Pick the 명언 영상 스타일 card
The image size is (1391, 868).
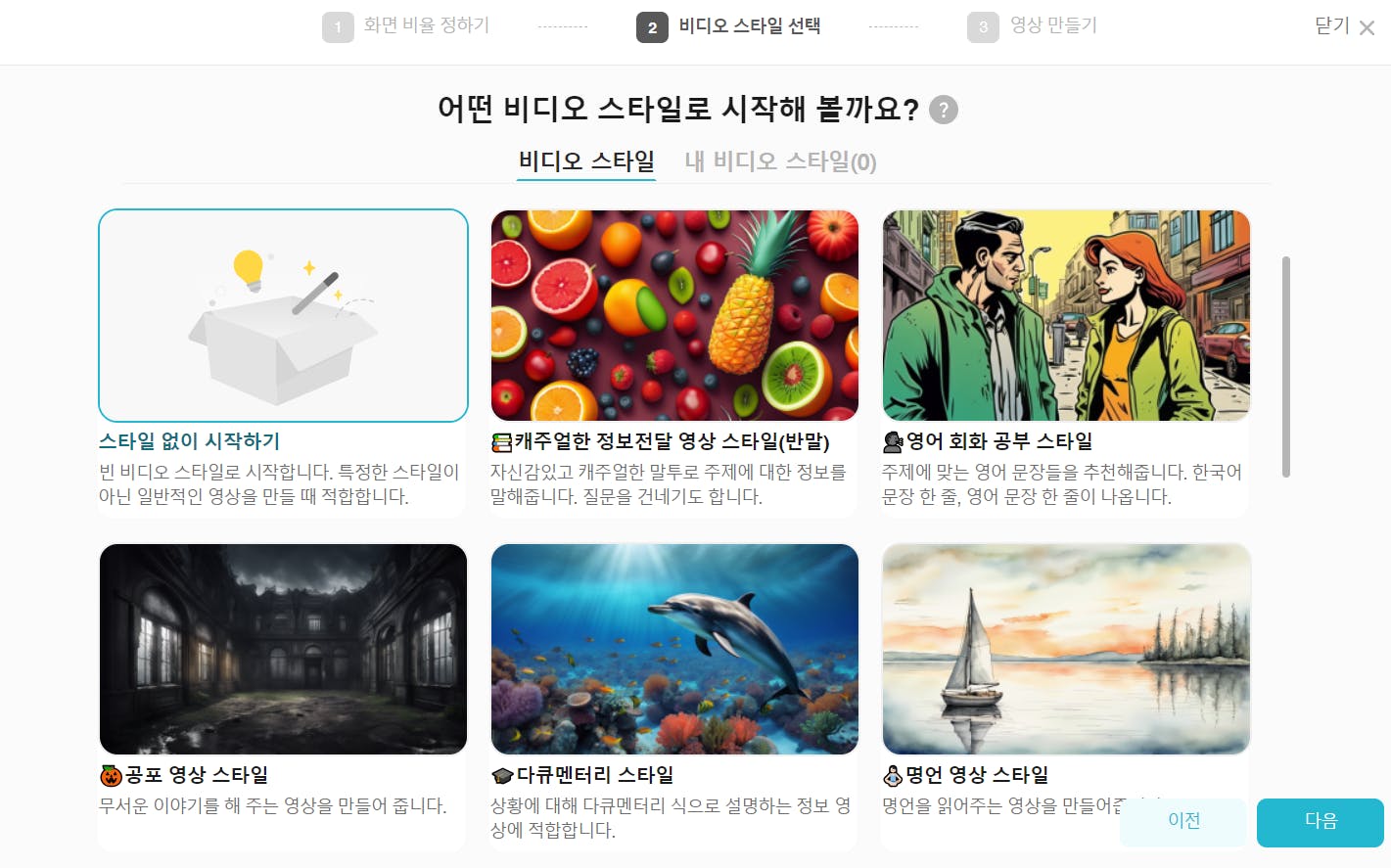pyautogui.click(x=1066, y=649)
